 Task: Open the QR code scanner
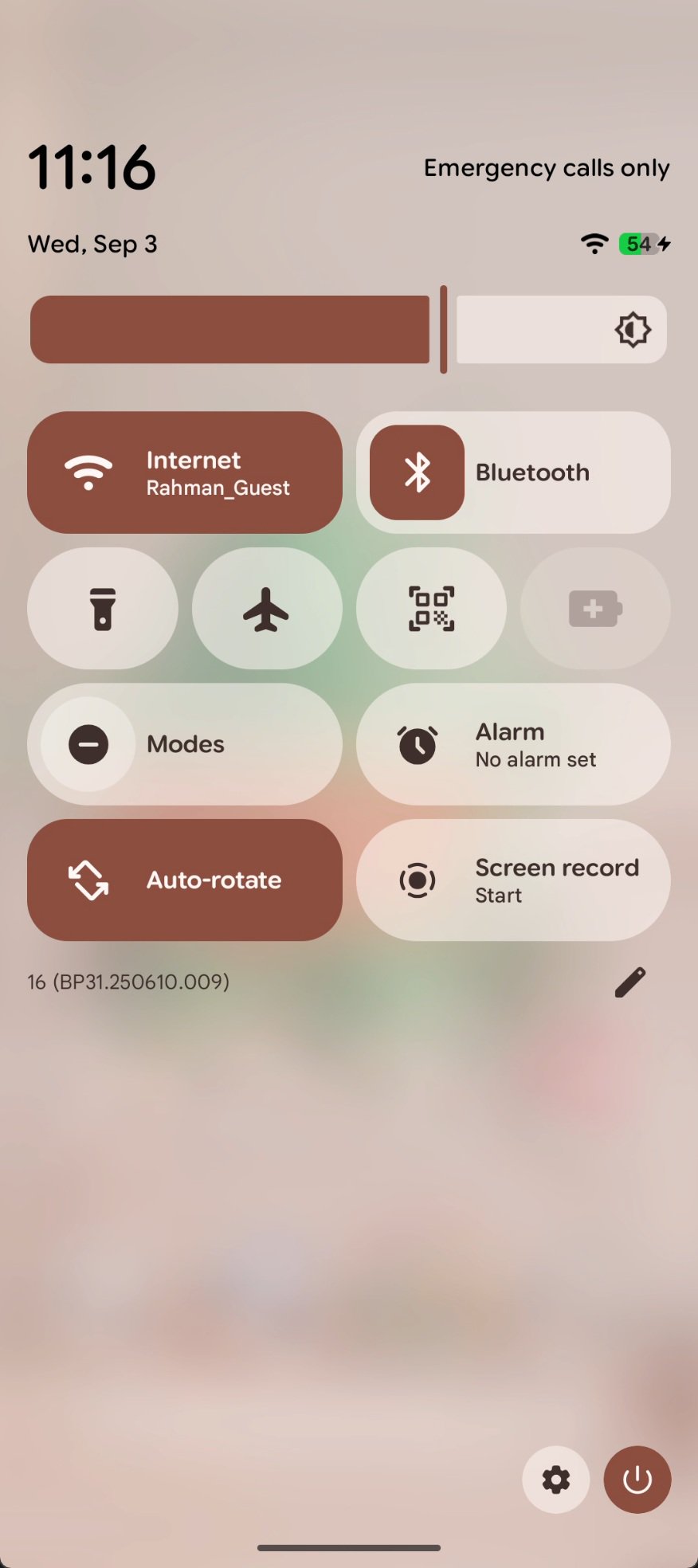click(x=431, y=609)
